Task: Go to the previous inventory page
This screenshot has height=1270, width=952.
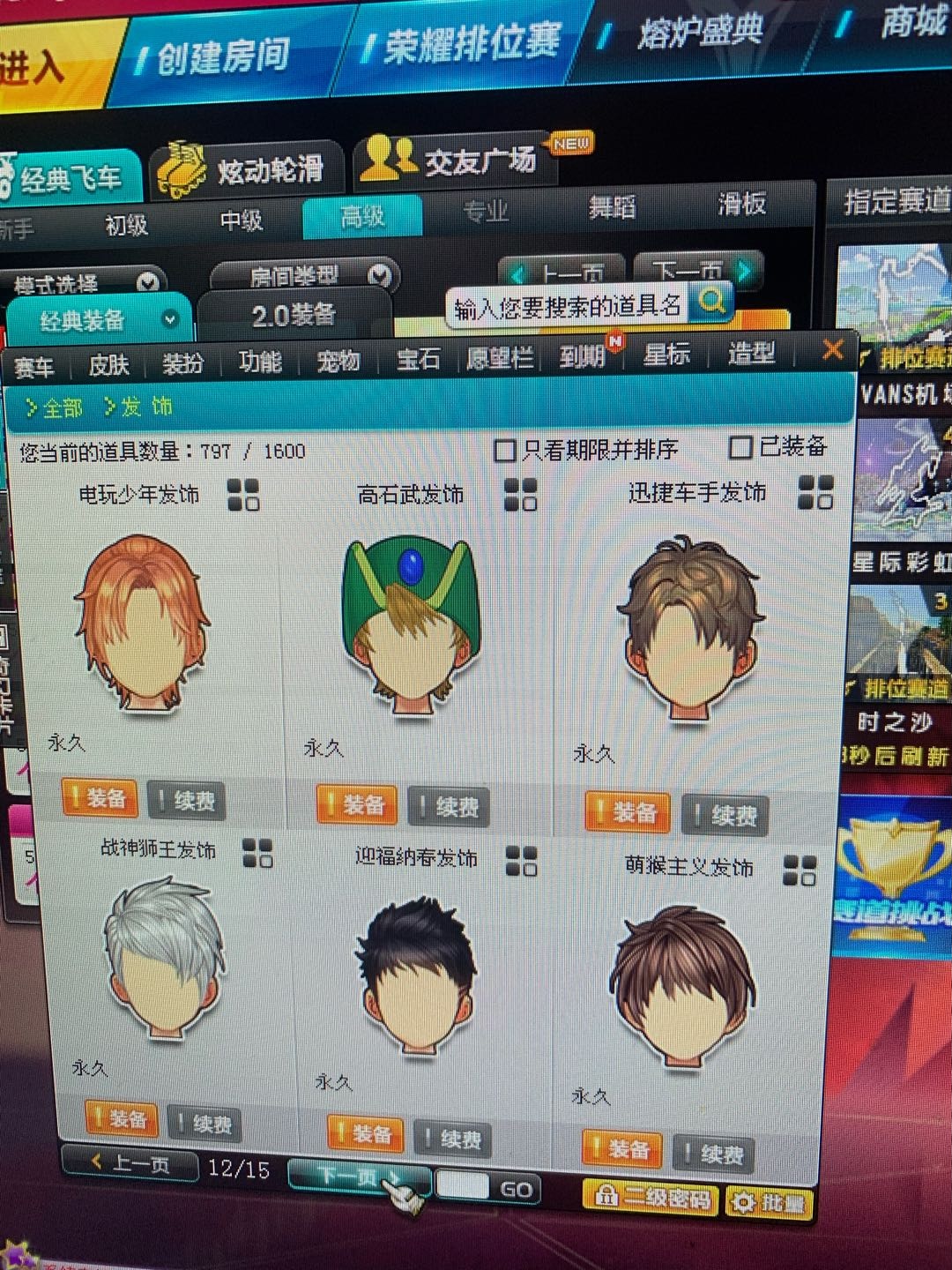Action: [x=130, y=1164]
